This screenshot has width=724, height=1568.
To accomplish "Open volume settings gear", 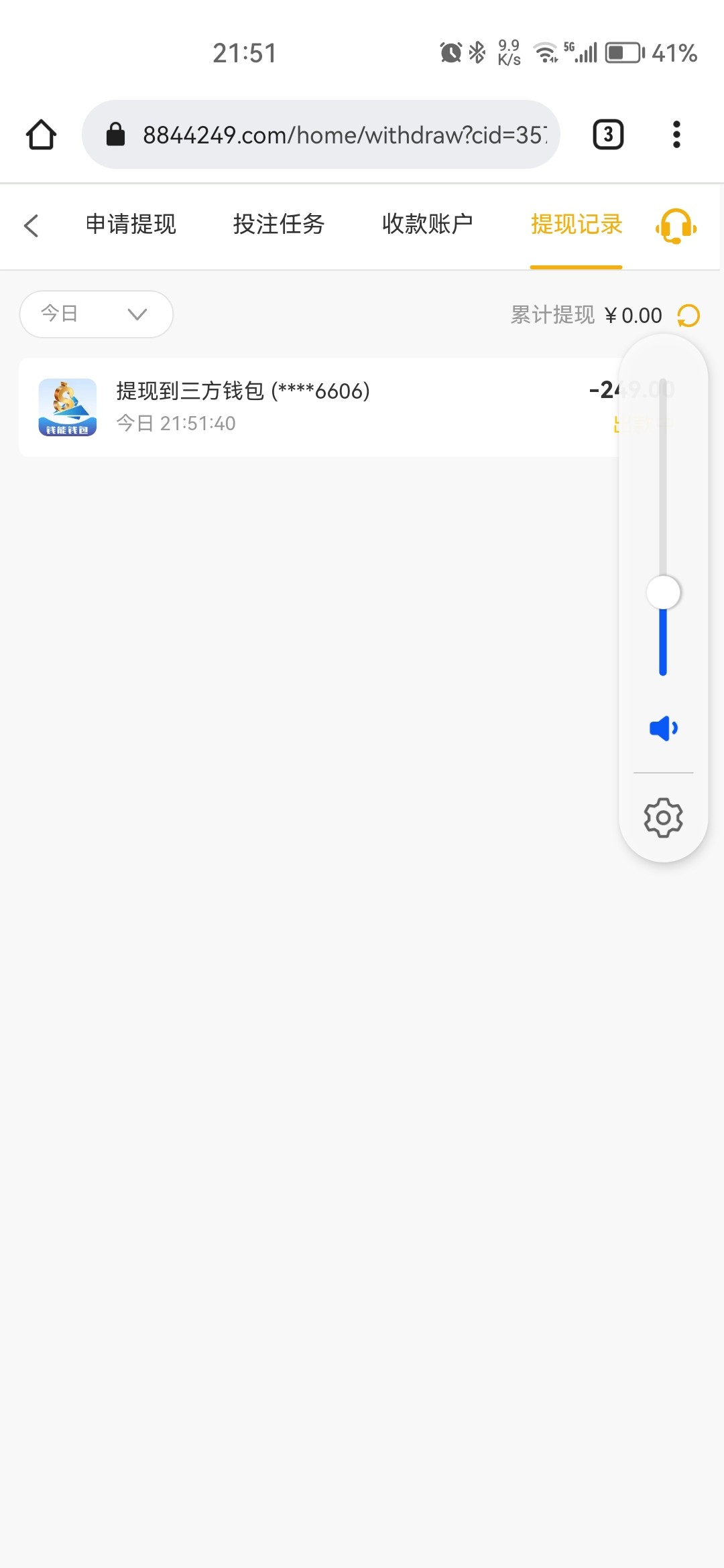I will (x=663, y=818).
